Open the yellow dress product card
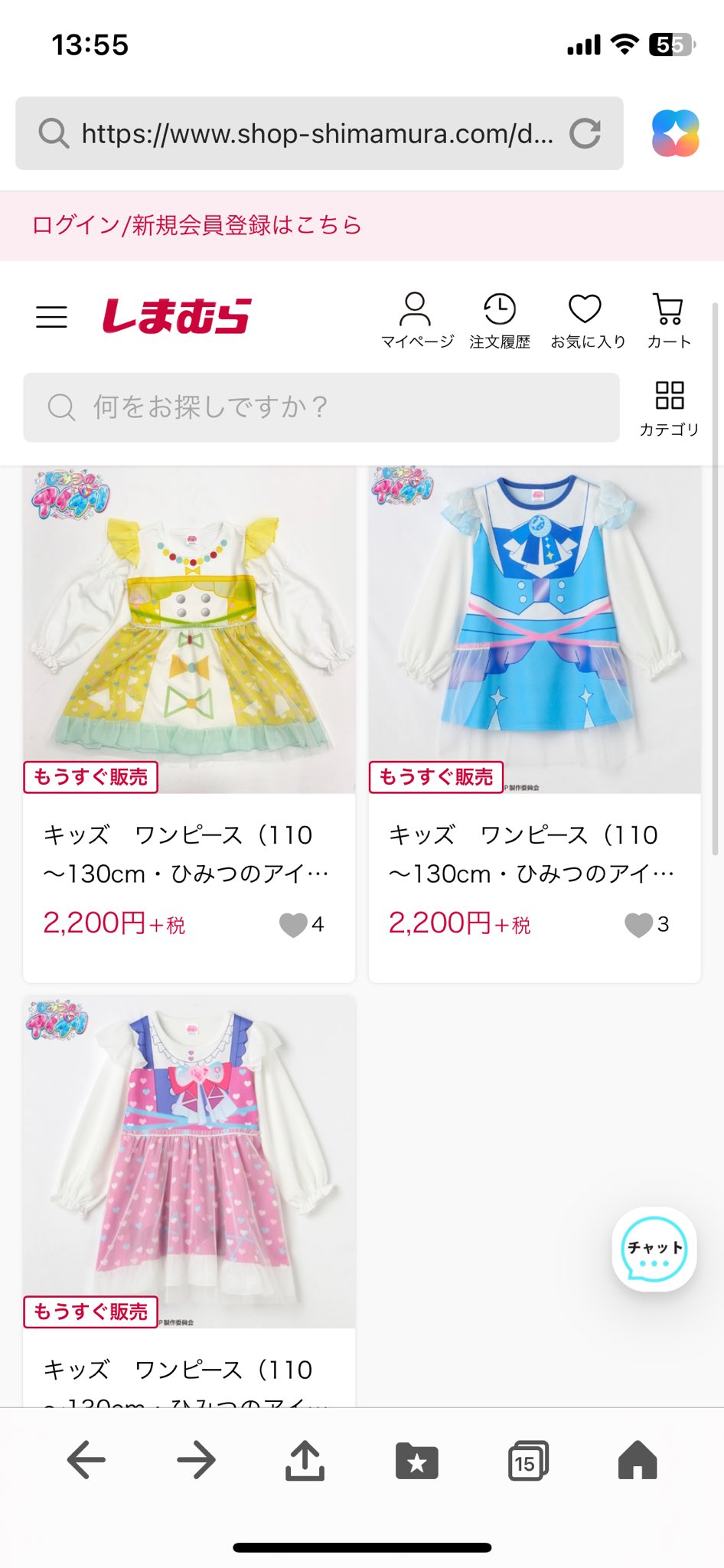Screen dimensions: 724x1568 click(x=189, y=724)
